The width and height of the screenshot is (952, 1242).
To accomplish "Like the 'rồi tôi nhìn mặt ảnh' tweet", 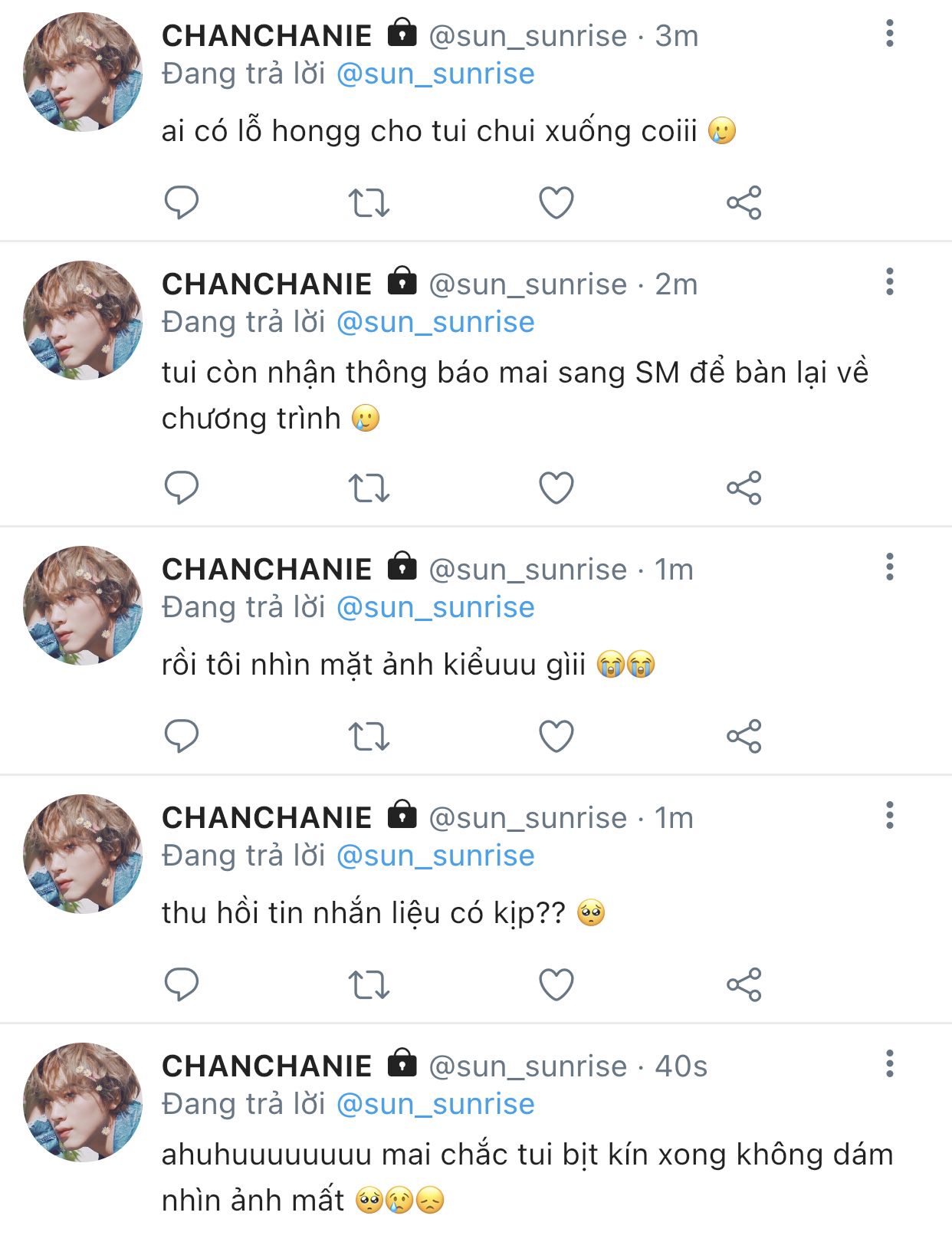I will click(x=556, y=736).
